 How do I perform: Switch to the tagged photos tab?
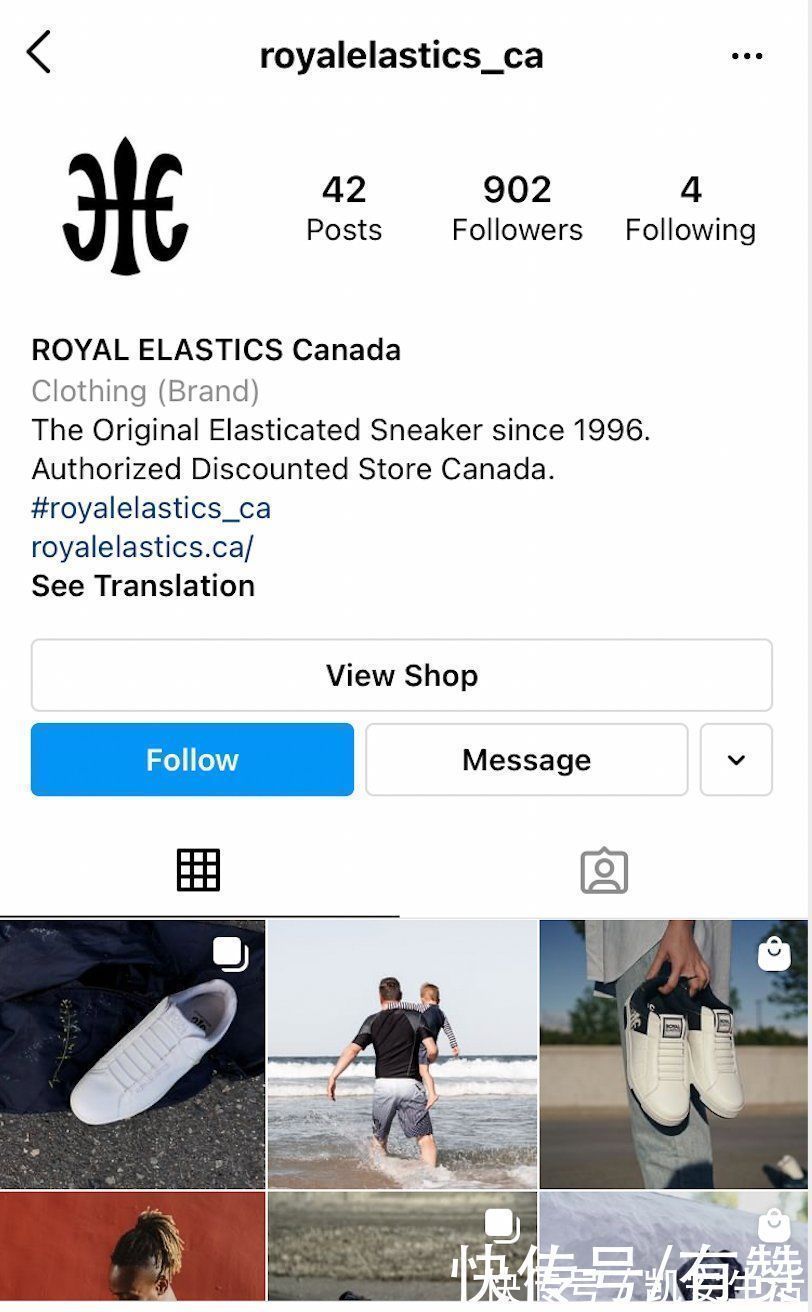[604, 871]
